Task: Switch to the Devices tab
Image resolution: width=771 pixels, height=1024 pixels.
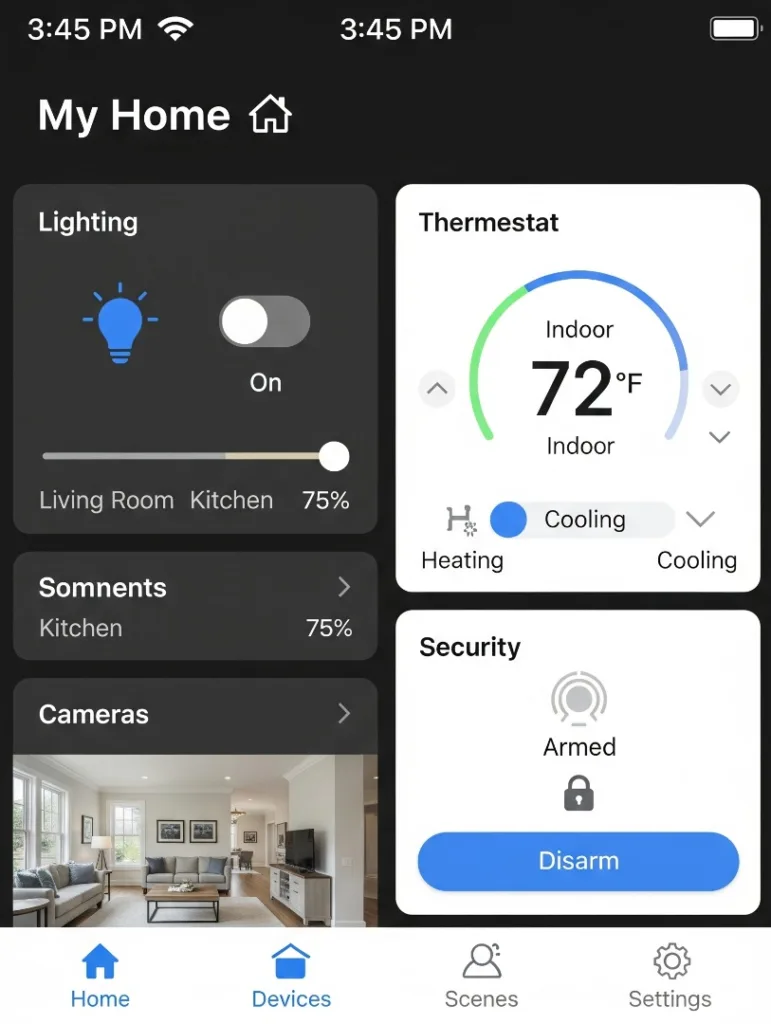Action: pos(291,976)
